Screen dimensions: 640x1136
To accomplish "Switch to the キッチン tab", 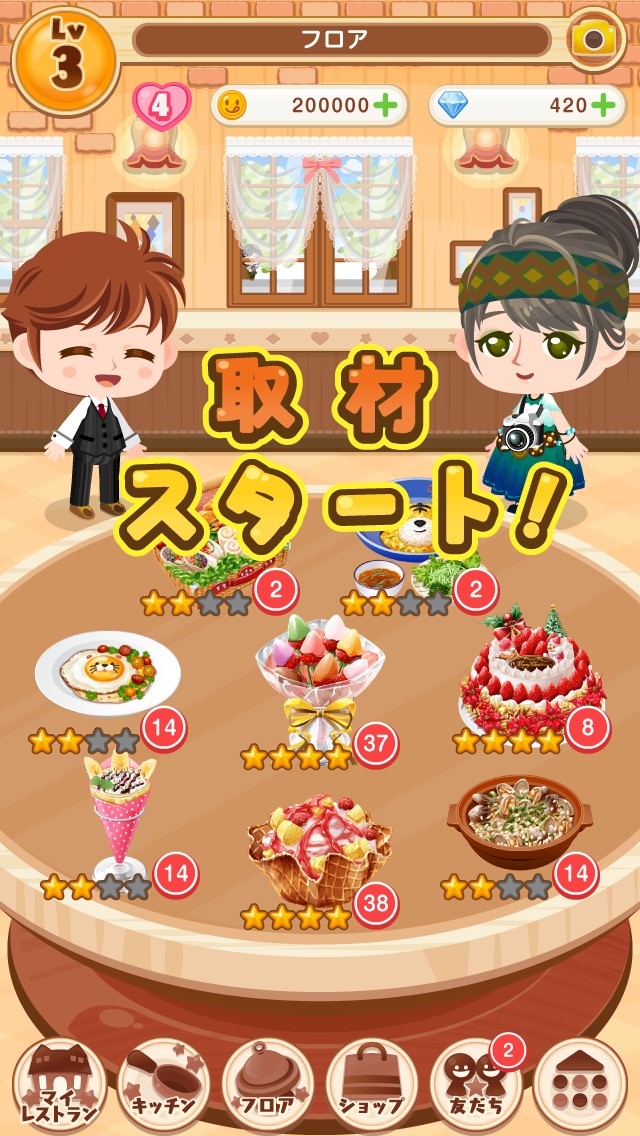I will 163,1085.
